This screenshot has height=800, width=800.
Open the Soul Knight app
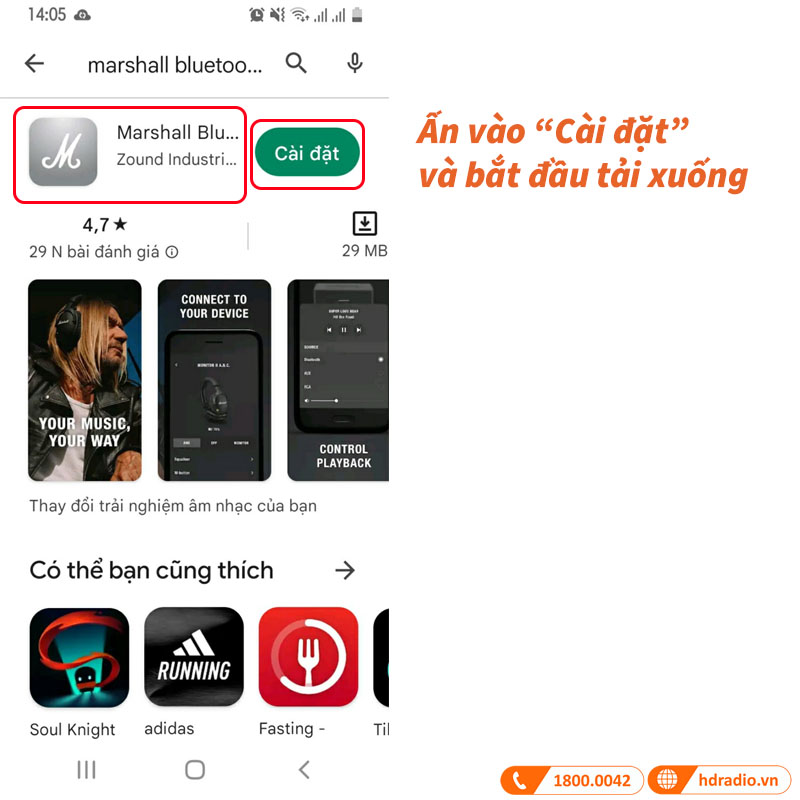click(x=79, y=657)
